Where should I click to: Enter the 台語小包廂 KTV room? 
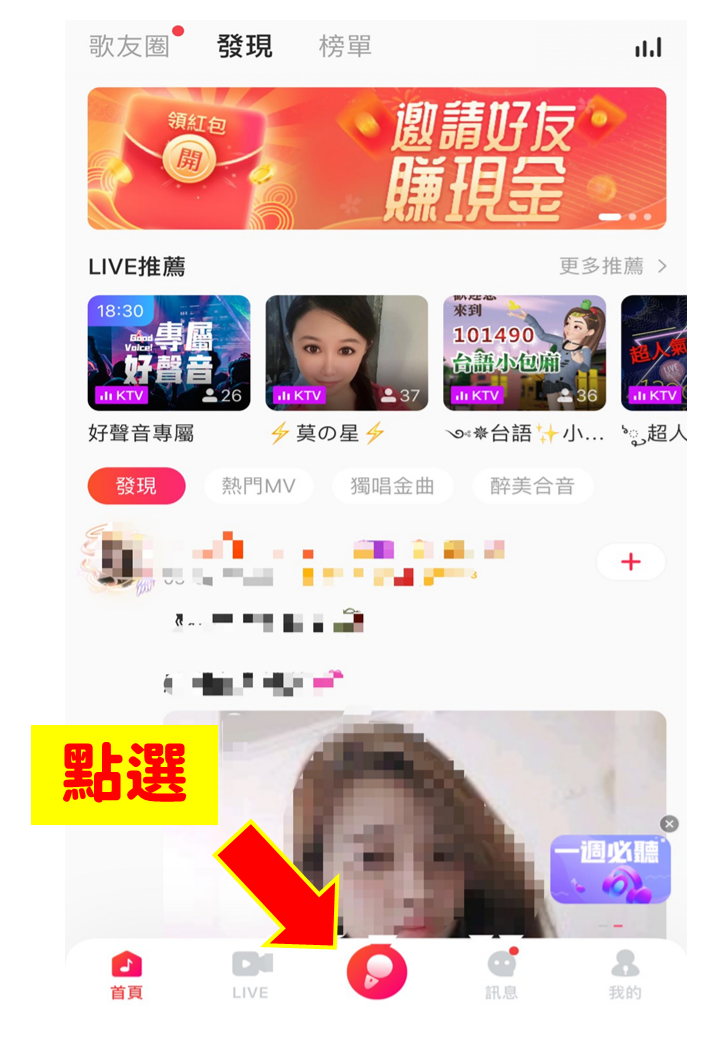524,353
